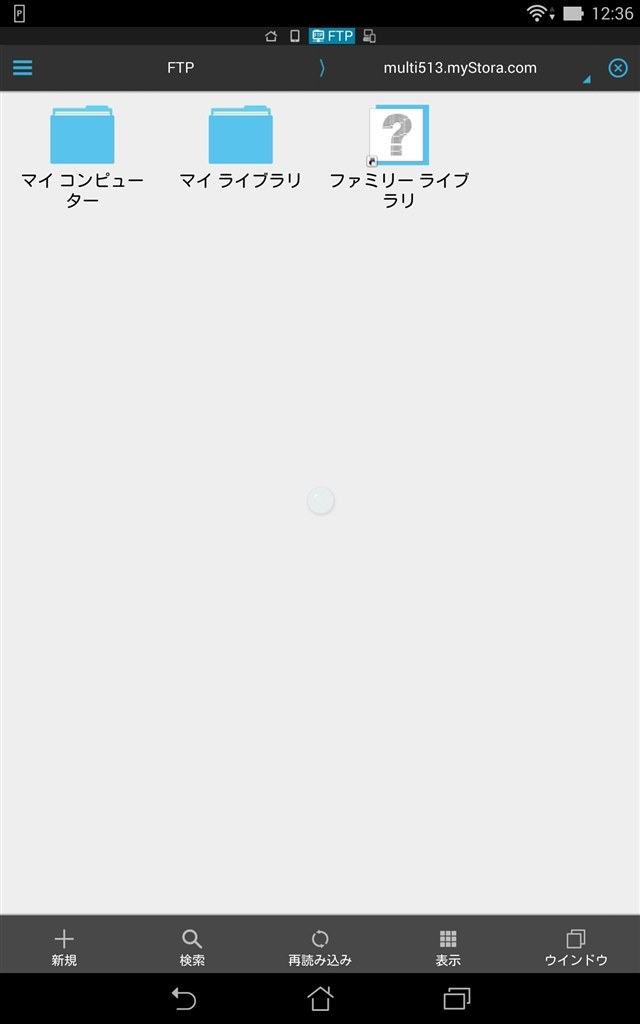Expand the multi513.myStora.com path dropdown

click(x=460, y=68)
